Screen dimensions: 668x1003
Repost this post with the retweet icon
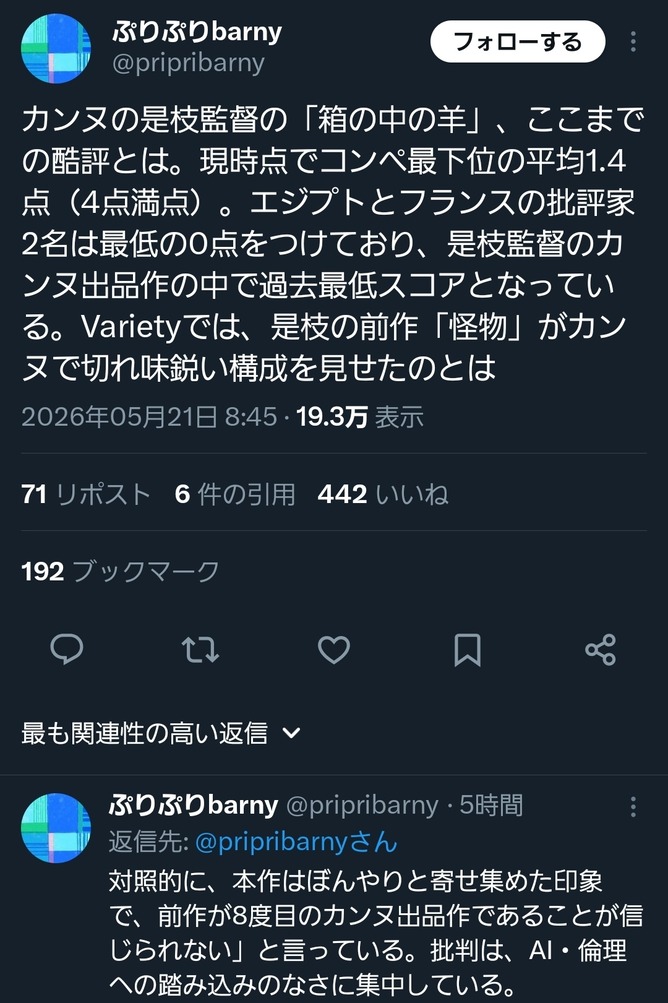(x=200, y=650)
